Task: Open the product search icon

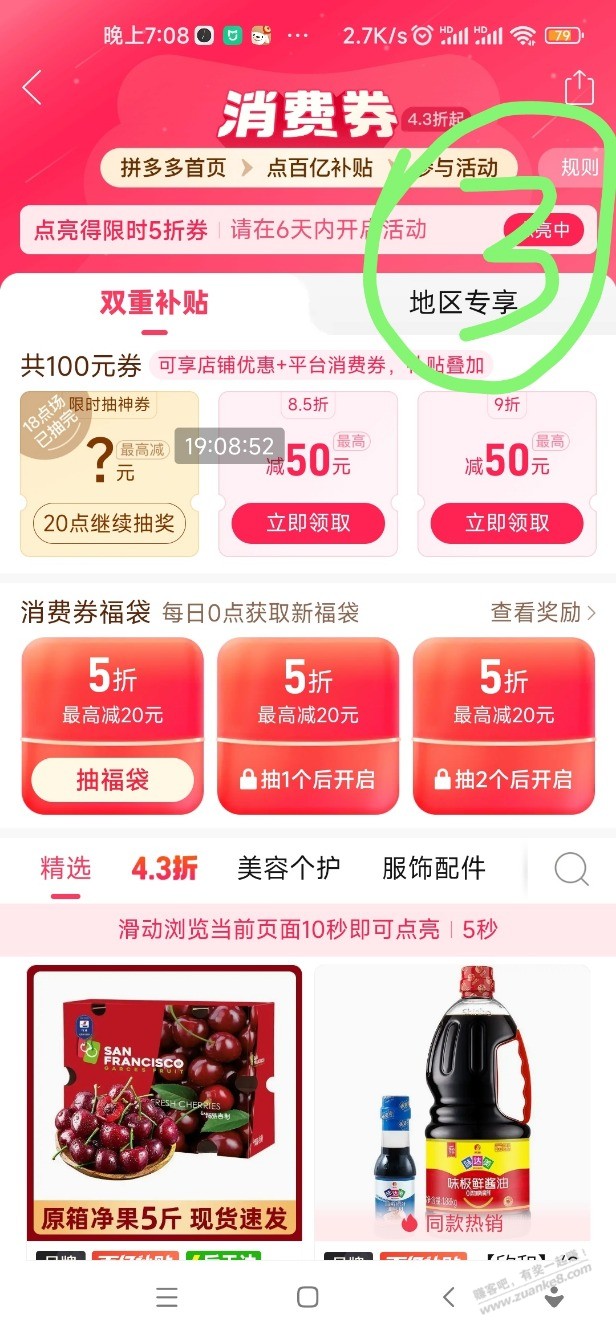Action: [x=571, y=869]
